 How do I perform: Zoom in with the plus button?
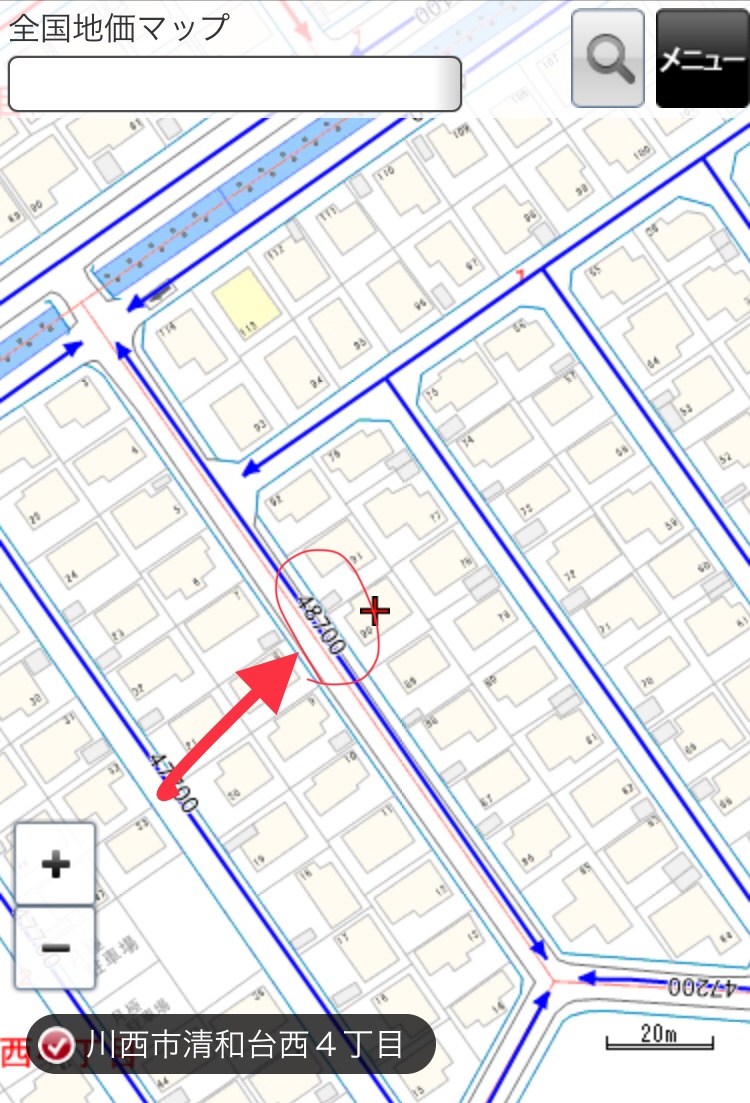[55, 864]
